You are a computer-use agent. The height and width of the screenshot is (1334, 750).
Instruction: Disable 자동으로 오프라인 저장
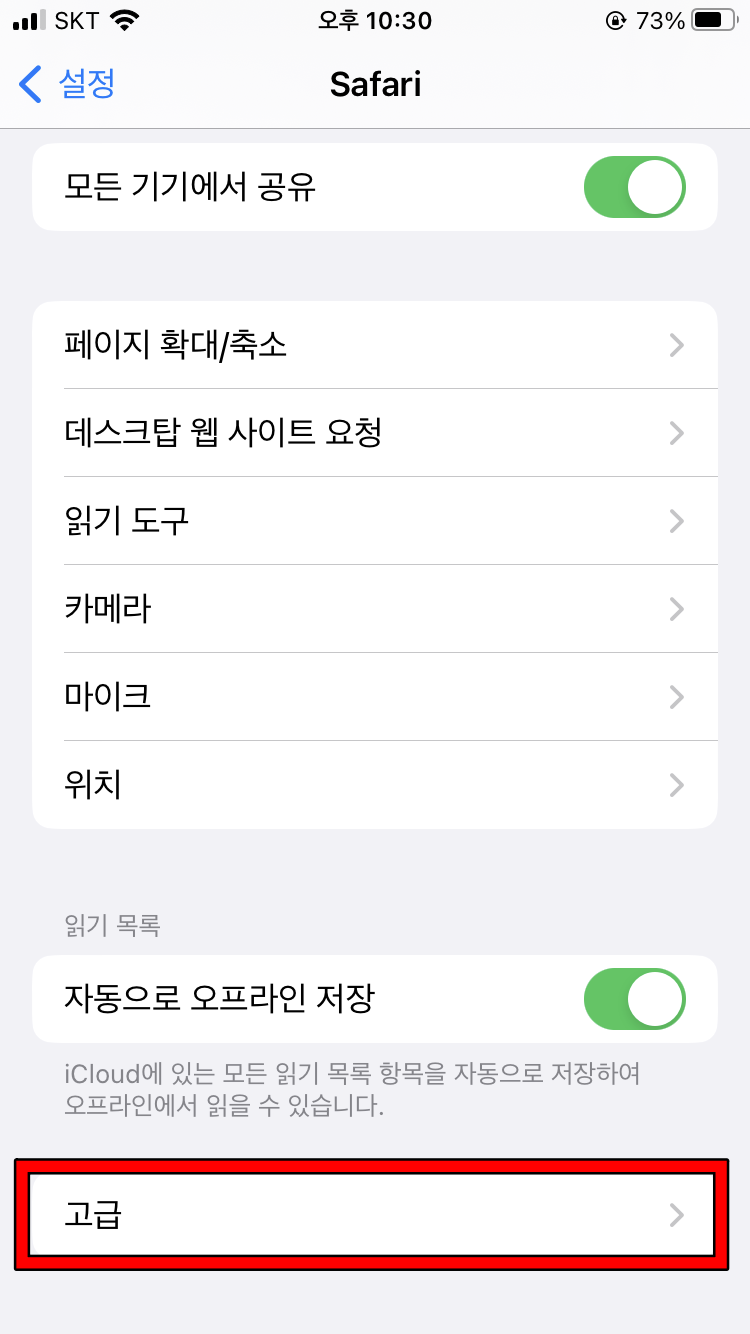click(x=635, y=999)
